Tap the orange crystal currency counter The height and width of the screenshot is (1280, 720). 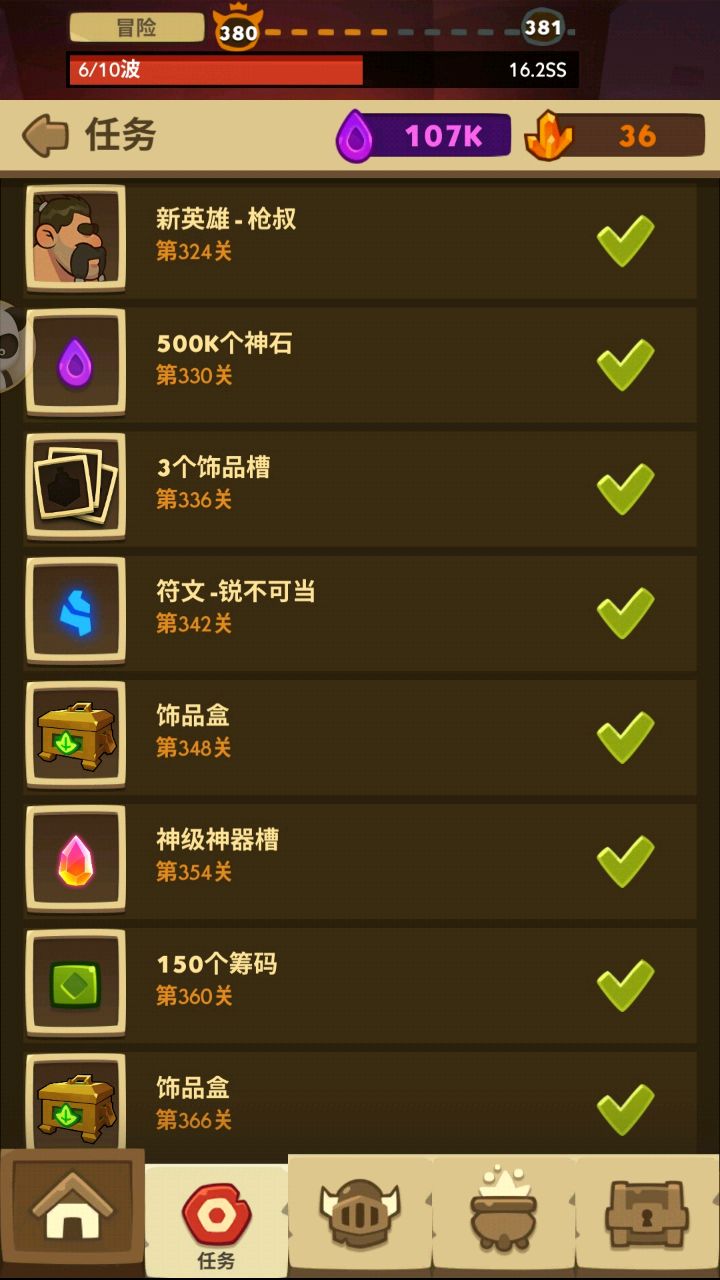616,136
